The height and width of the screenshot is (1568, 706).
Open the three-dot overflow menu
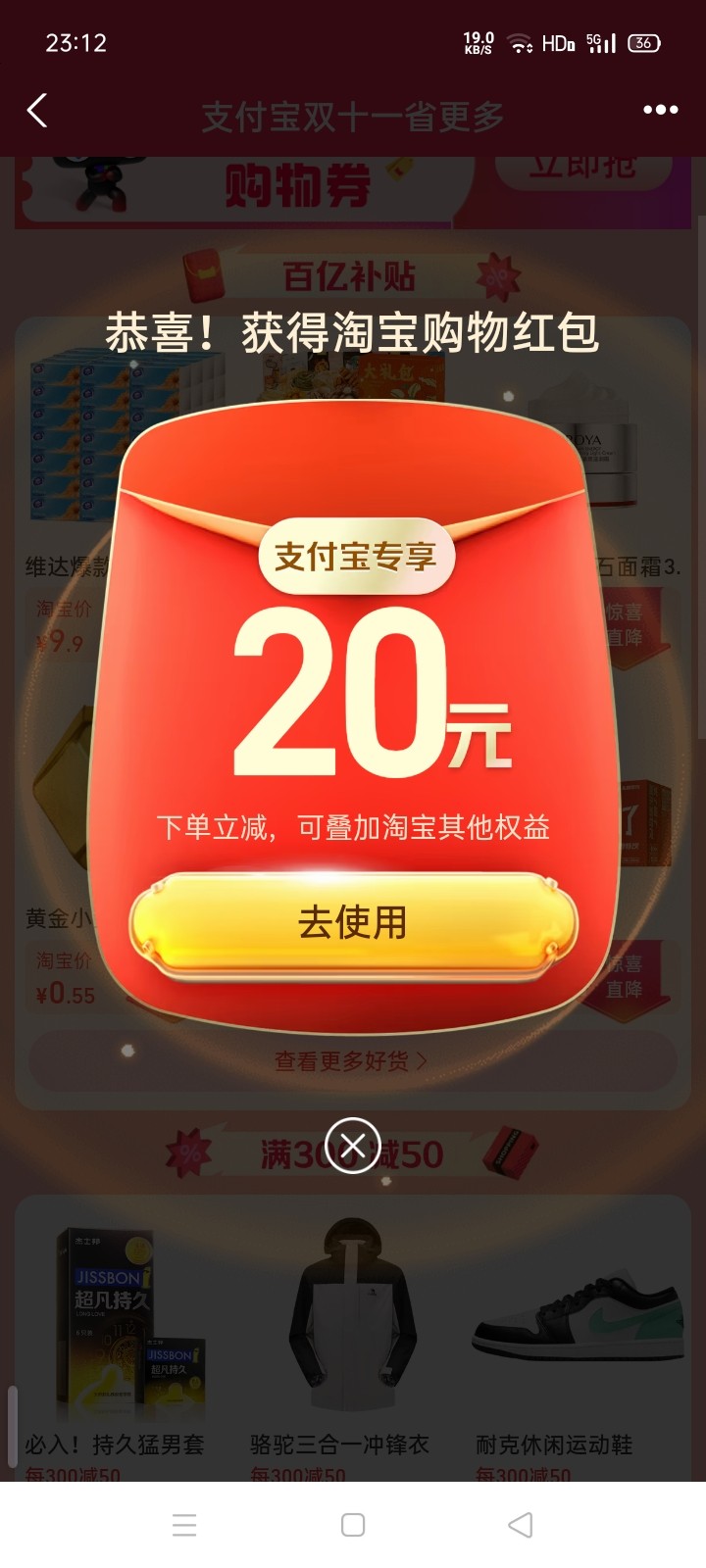click(x=660, y=110)
